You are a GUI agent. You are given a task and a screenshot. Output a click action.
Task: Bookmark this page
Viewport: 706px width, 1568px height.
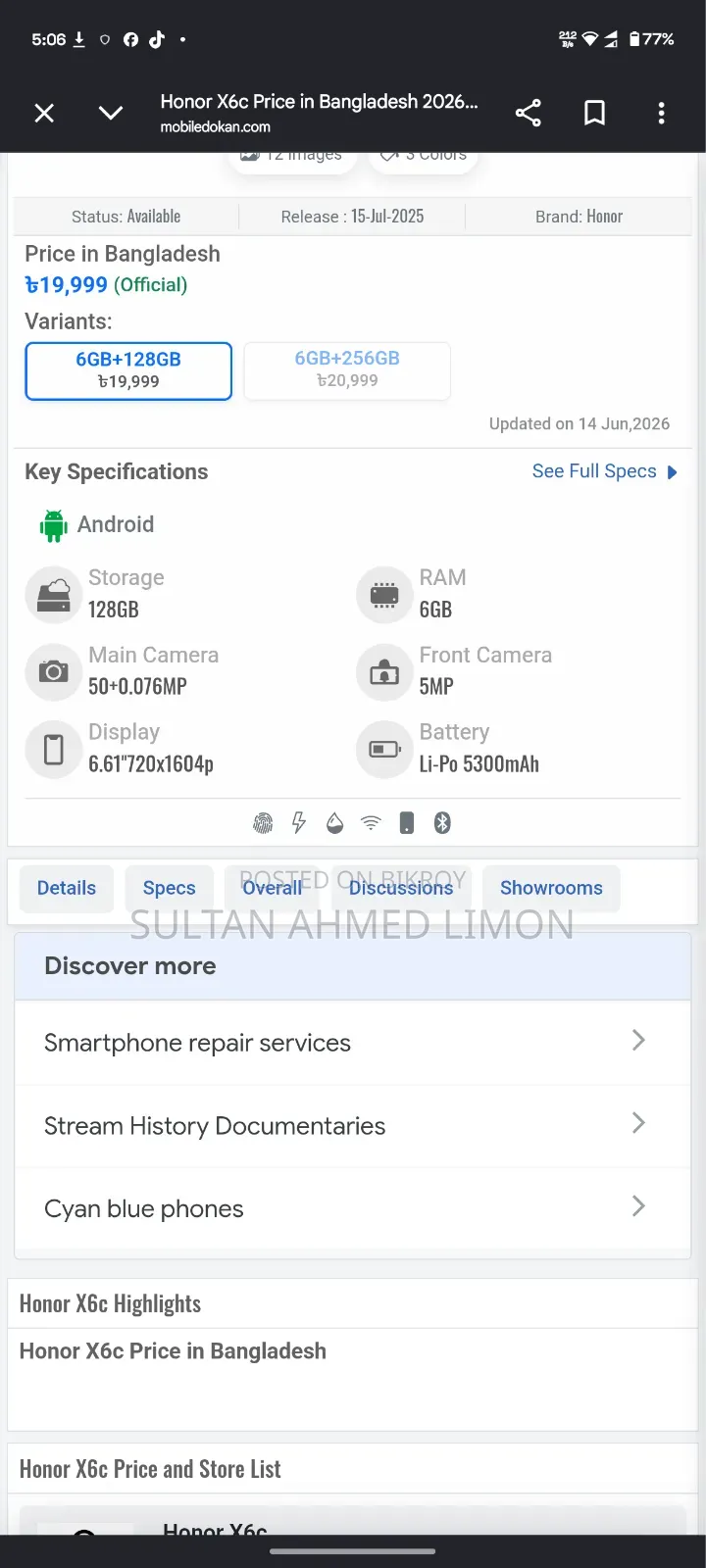[594, 114]
